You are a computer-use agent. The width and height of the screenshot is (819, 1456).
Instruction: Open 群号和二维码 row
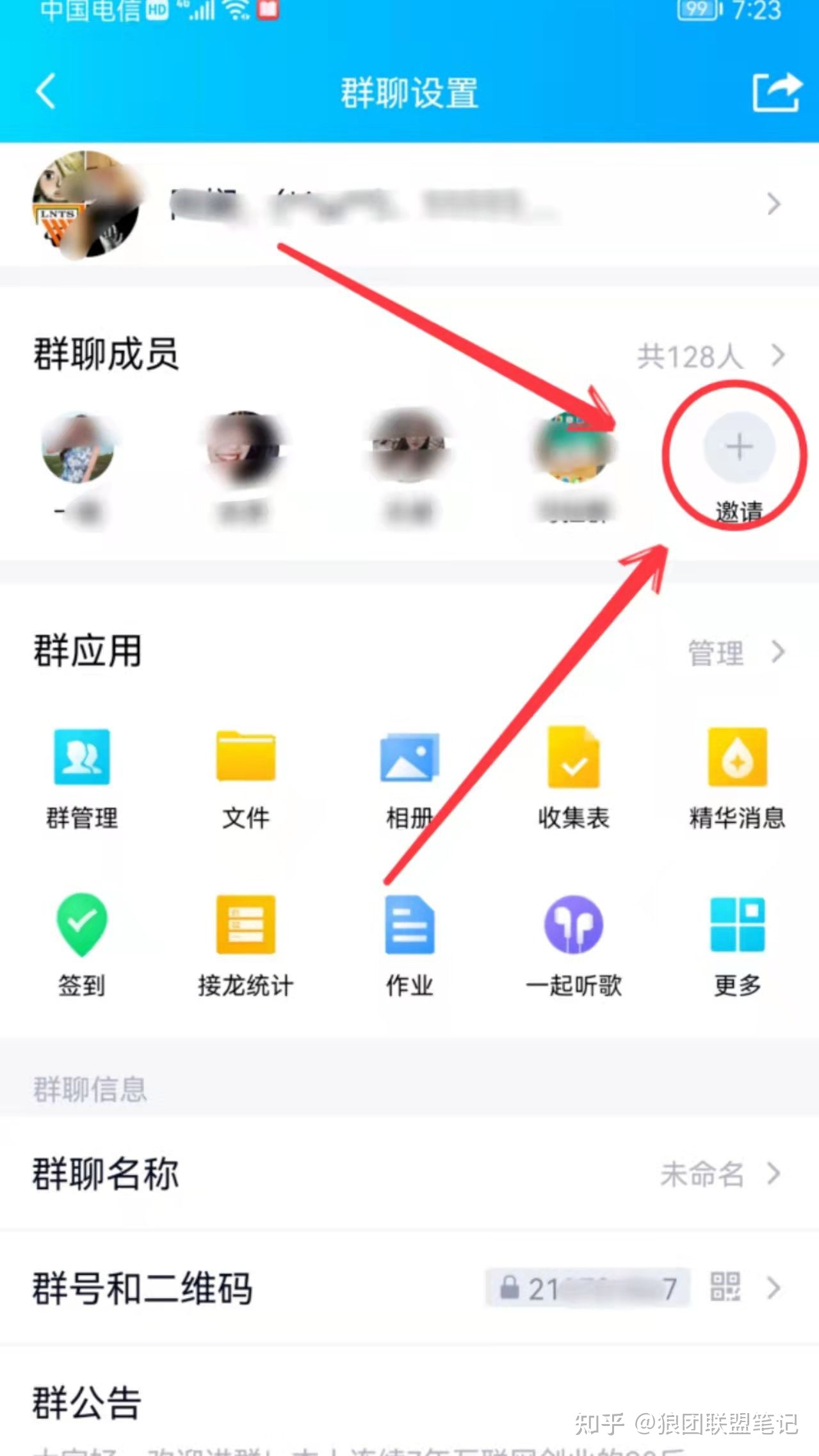pyautogui.click(x=410, y=1288)
